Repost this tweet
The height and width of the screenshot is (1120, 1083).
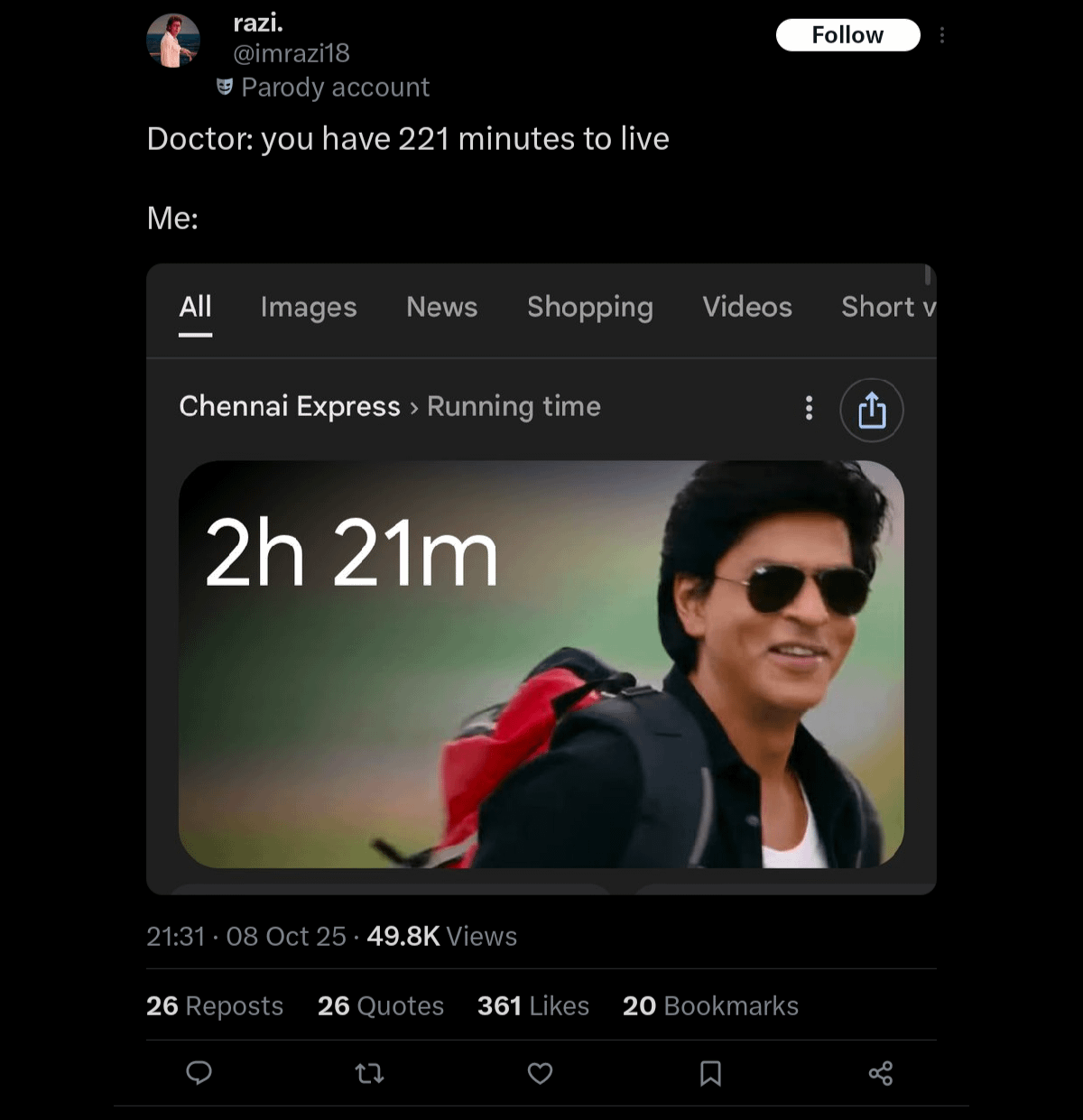pyautogui.click(x=369, y=1072)
